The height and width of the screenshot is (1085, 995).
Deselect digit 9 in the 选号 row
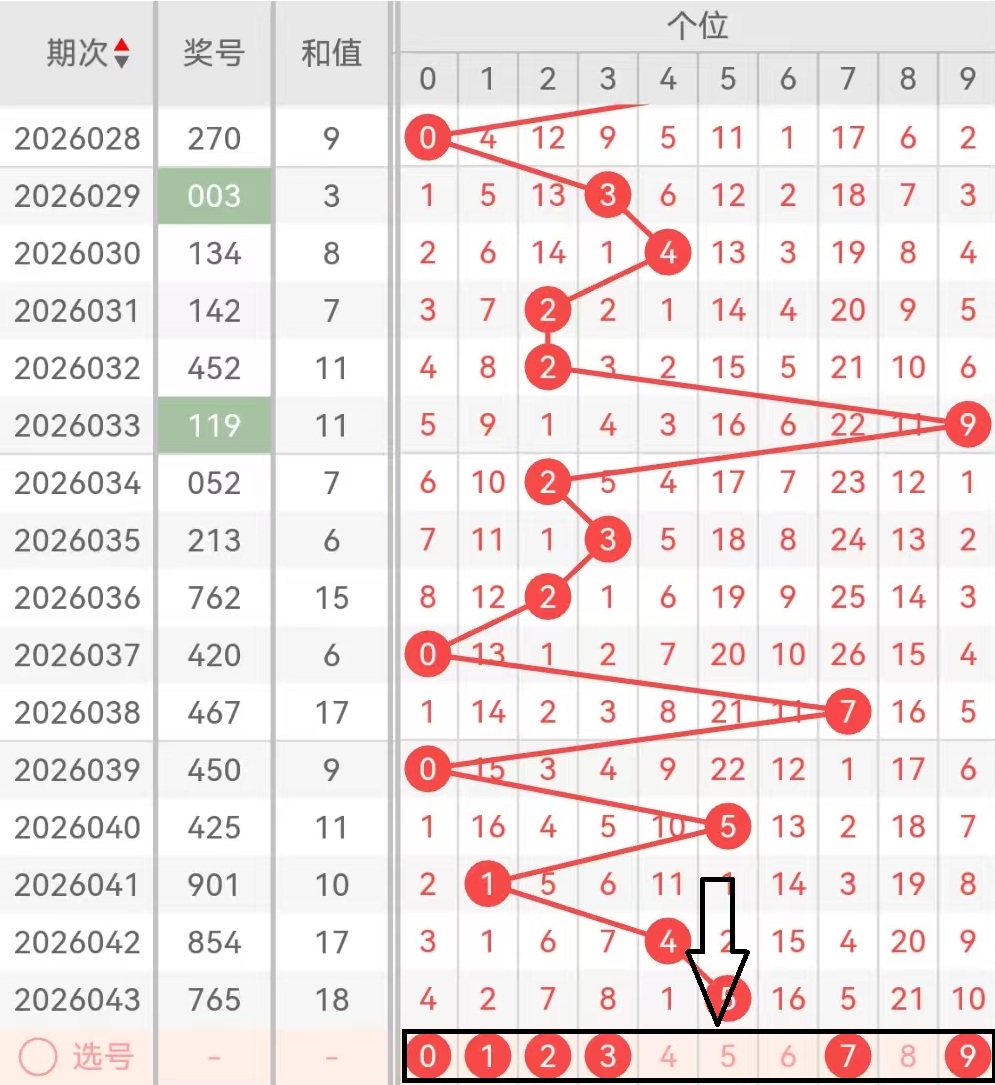[967, 1056]
